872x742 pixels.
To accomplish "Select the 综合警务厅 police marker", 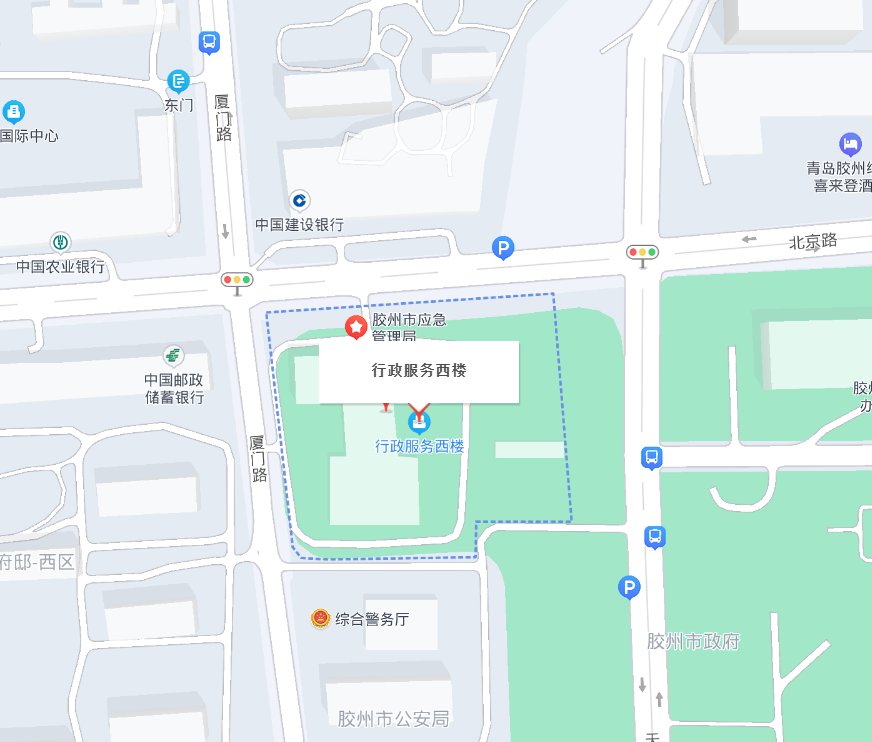I will (x=320, y=618).
